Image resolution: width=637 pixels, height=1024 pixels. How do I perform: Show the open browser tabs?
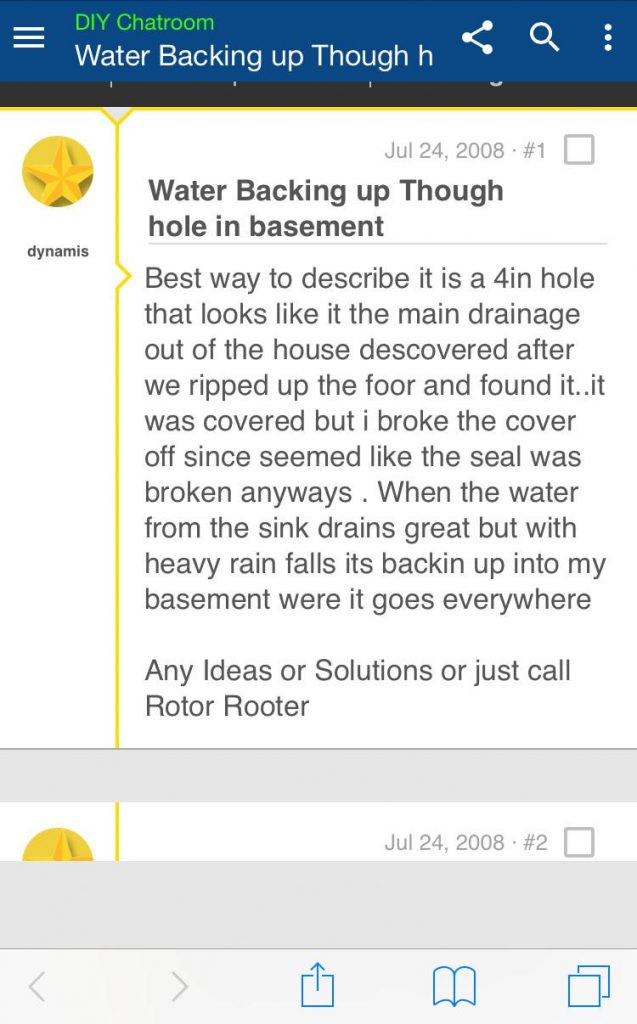tap(589, 985)
